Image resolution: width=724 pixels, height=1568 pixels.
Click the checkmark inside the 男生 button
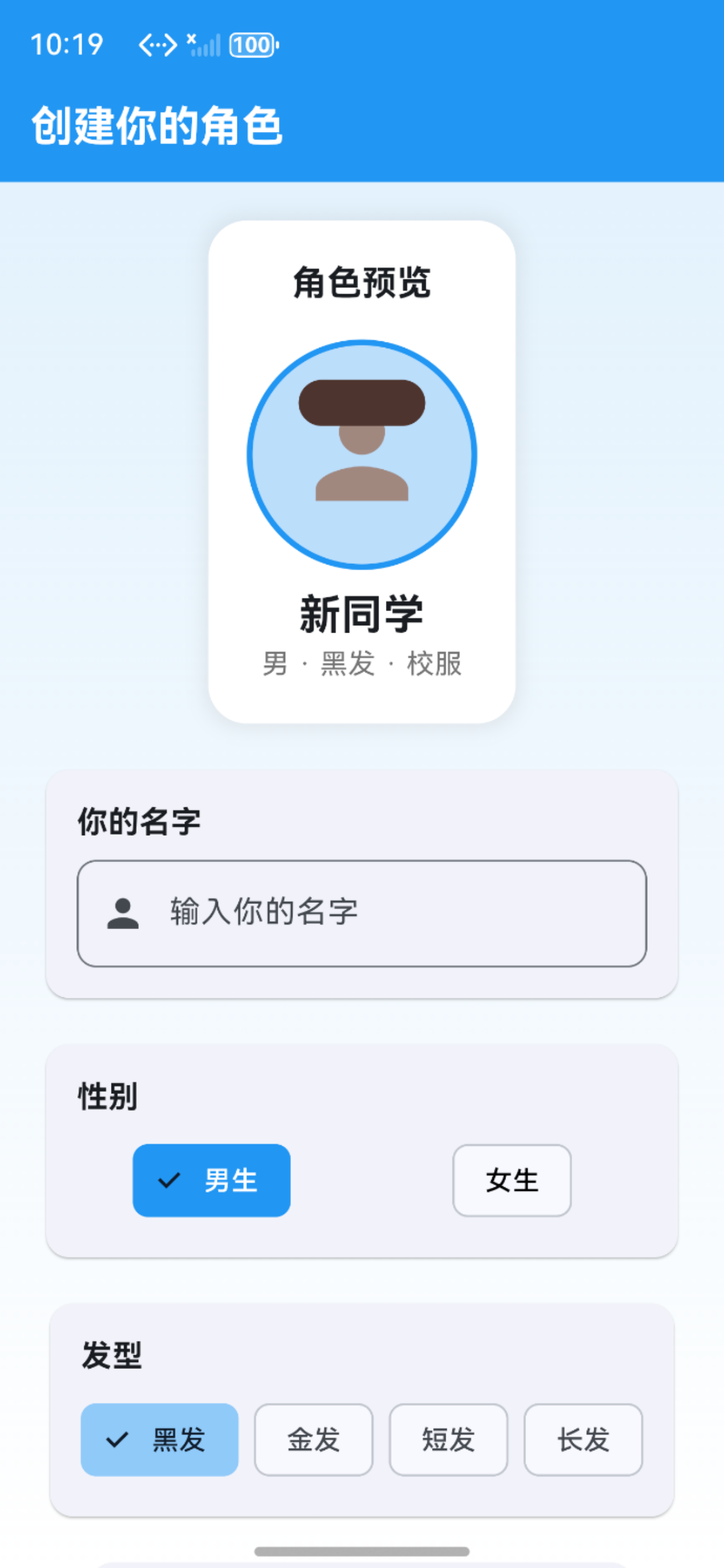(168, 1179)
